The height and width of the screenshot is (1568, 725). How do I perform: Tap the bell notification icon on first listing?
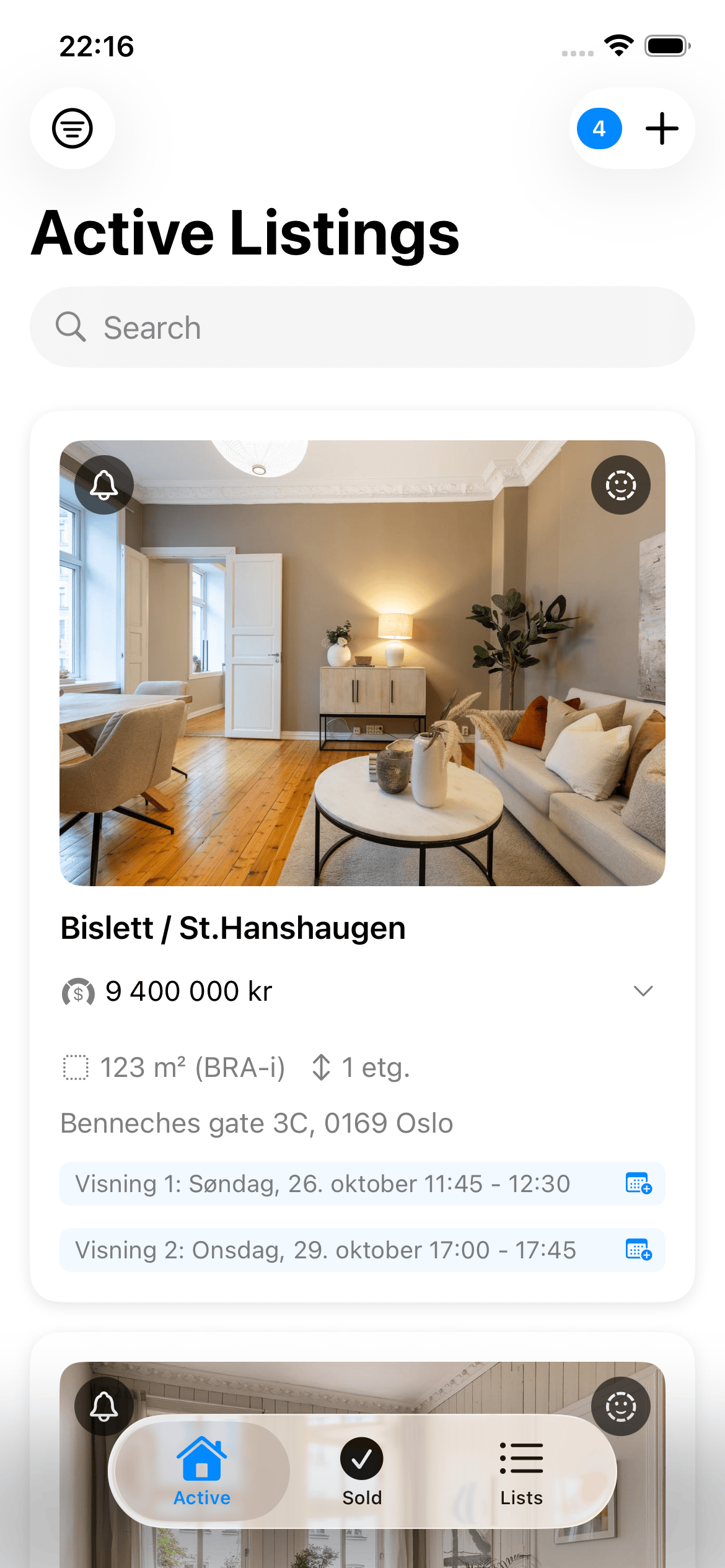pyautogui.click(x=104, y=485)
